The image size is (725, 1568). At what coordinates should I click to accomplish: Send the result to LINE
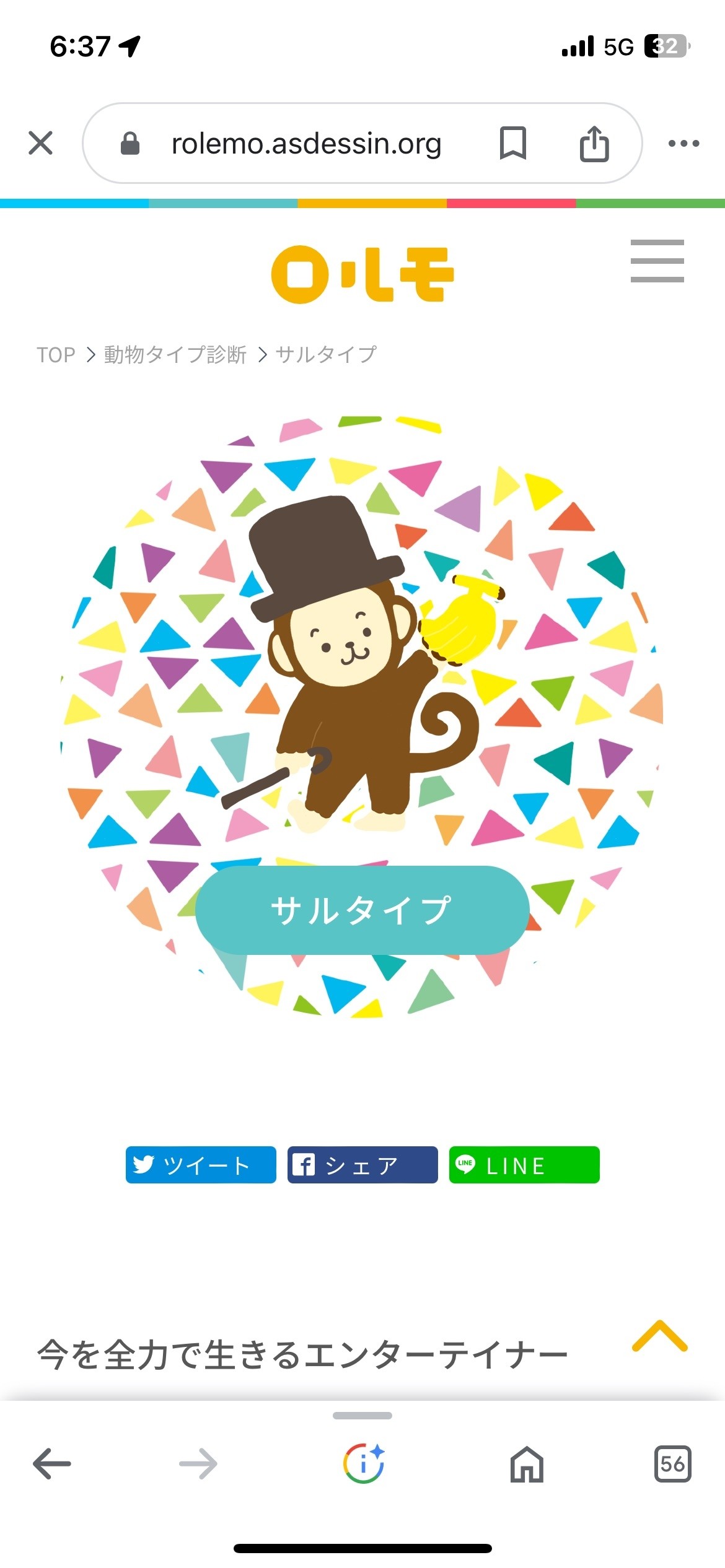(x=524, y=1165)
